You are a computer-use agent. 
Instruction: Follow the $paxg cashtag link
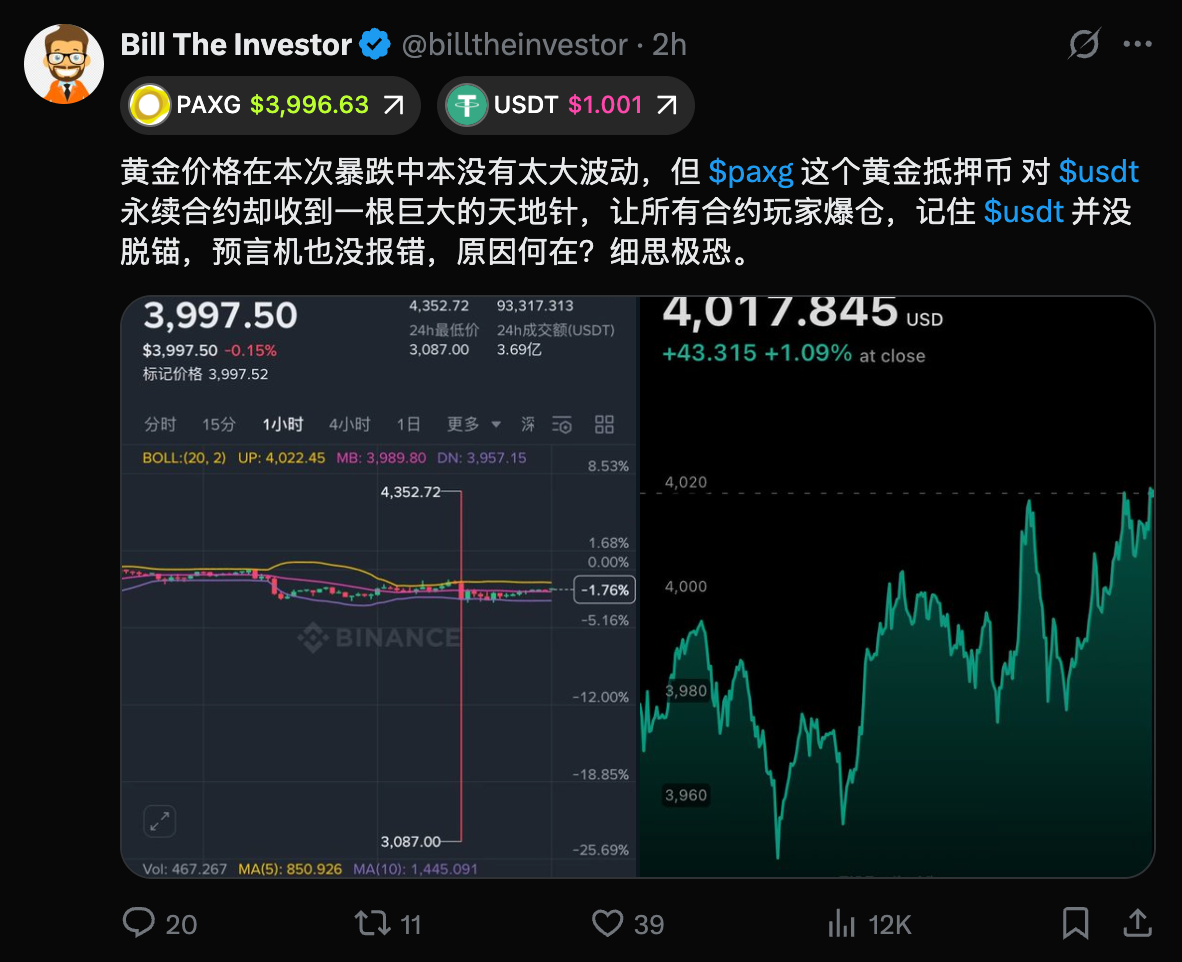751,172
